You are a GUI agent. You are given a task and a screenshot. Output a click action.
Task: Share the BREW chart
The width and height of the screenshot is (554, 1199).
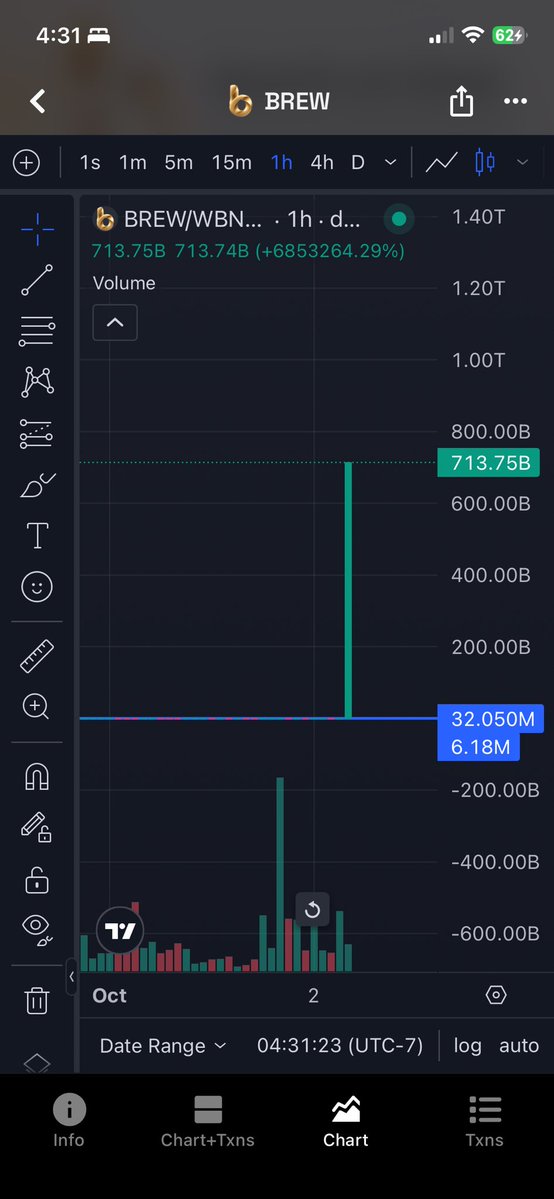pos(461,101)
